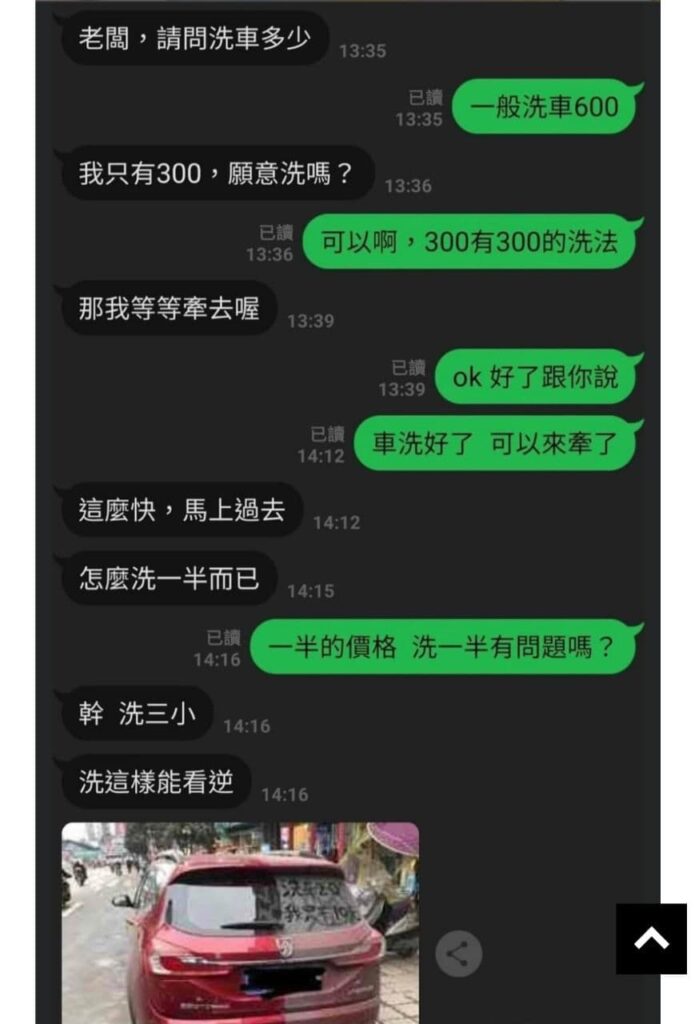Tap the scroll-to-top arrow button

651,938
